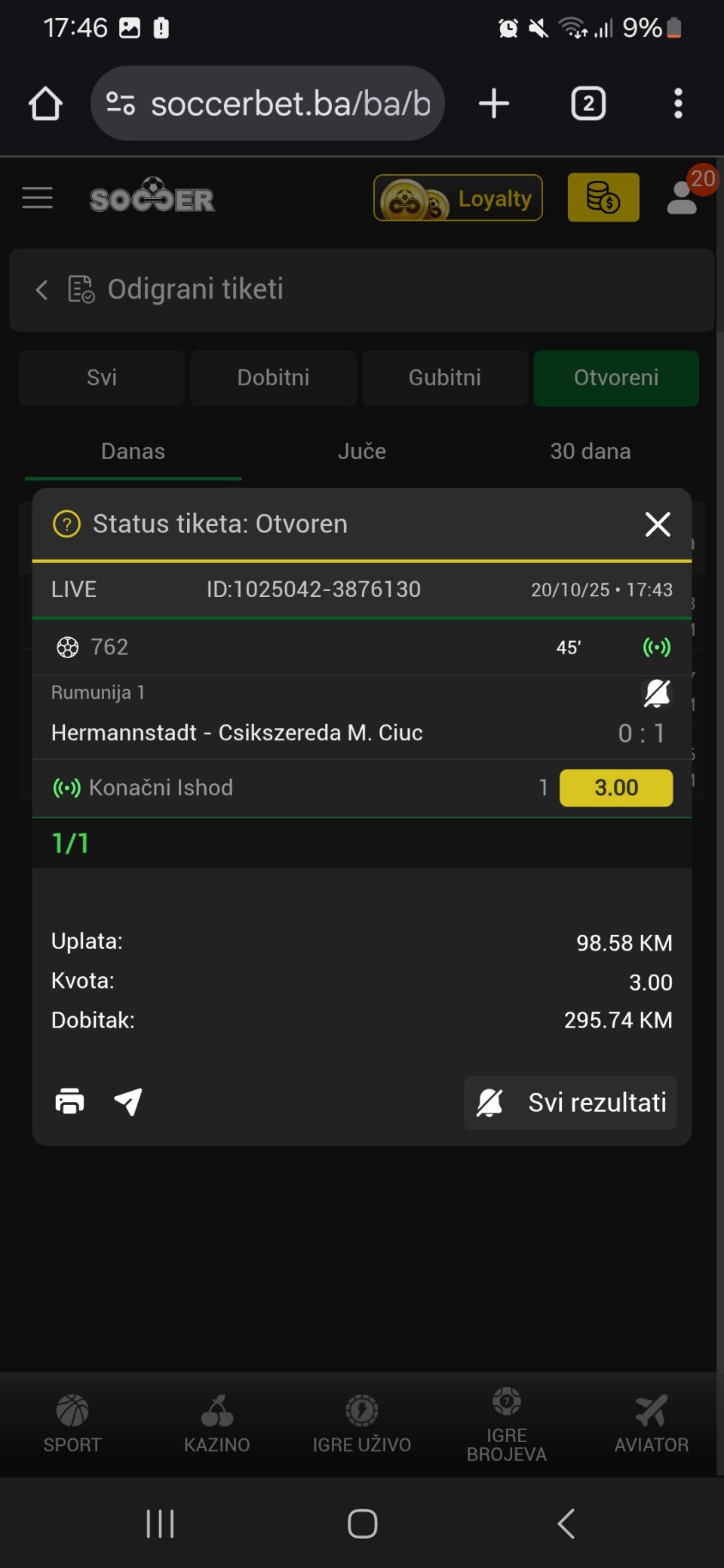The width and height of the screenshot is (724, 1568).
Task: Open the Loyalty program
Action: [x=458, y=198]
